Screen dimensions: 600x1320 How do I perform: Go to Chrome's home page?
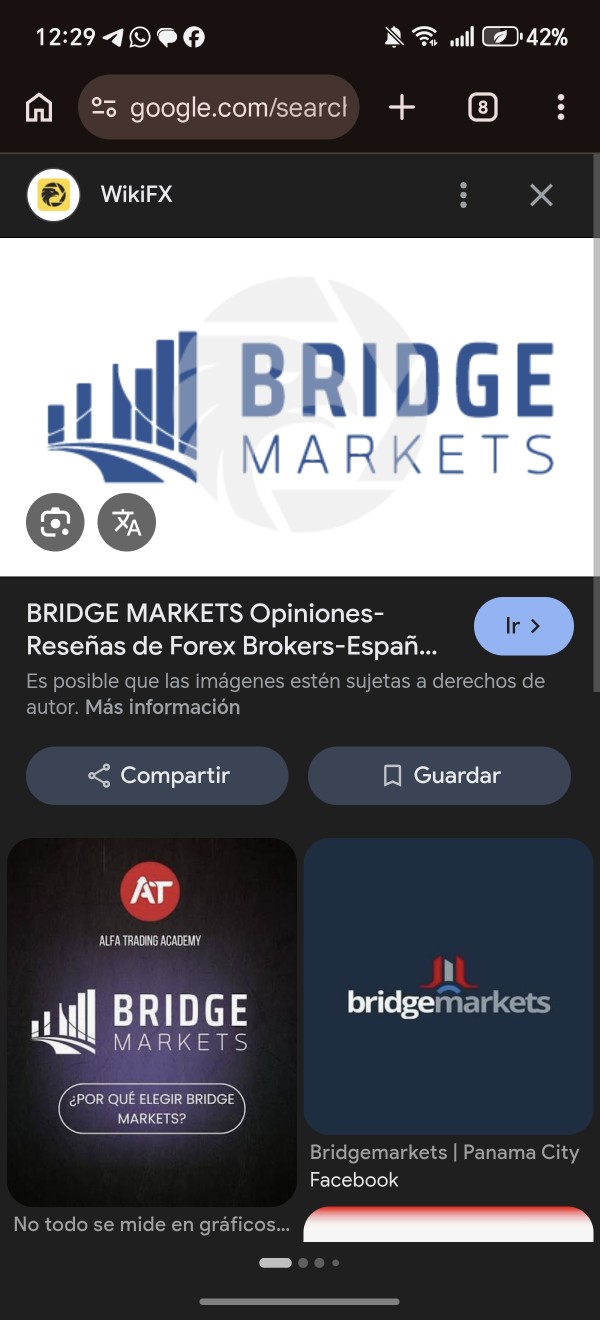pos(39,107)
